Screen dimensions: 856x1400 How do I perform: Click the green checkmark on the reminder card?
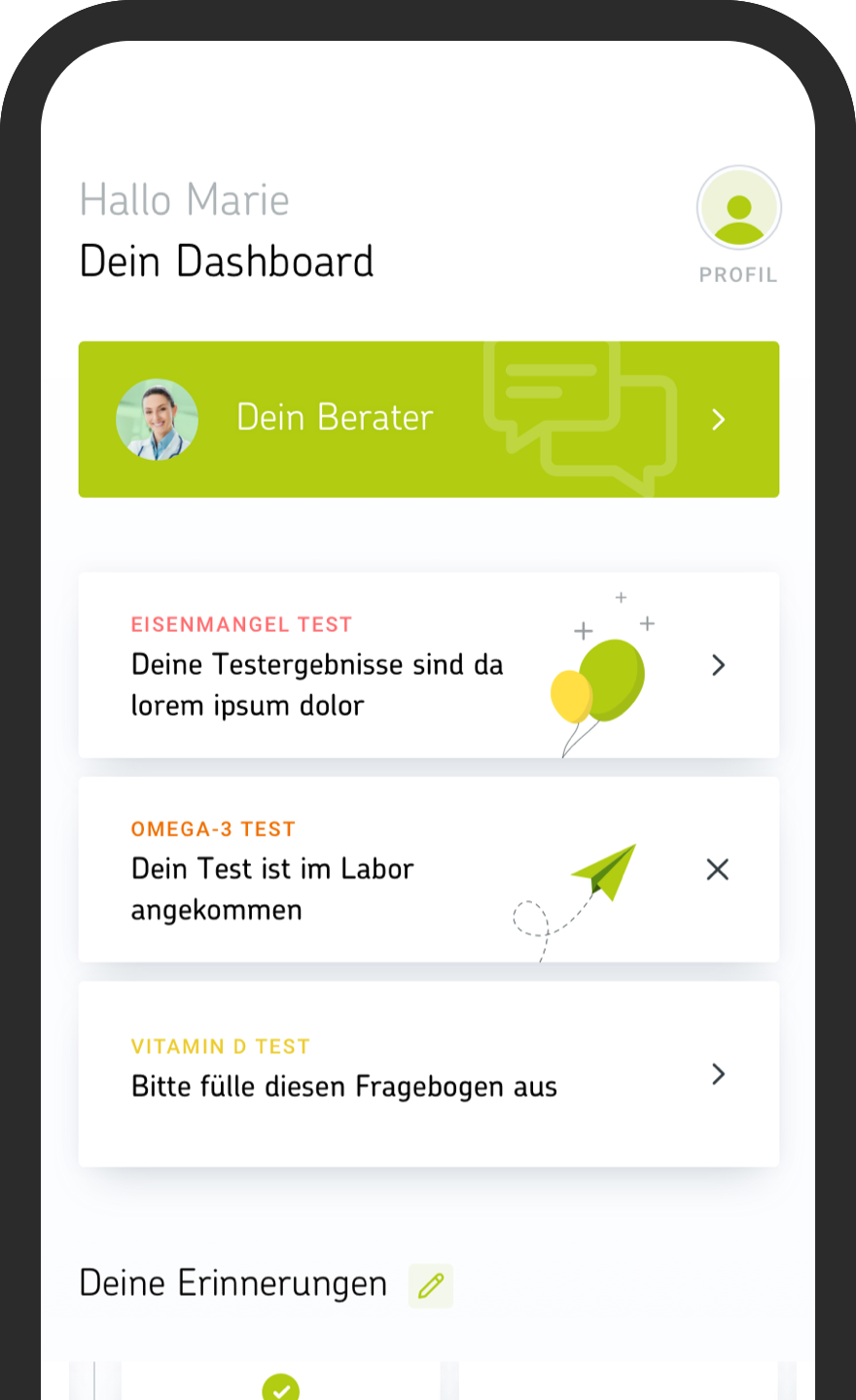(281, 1388)
